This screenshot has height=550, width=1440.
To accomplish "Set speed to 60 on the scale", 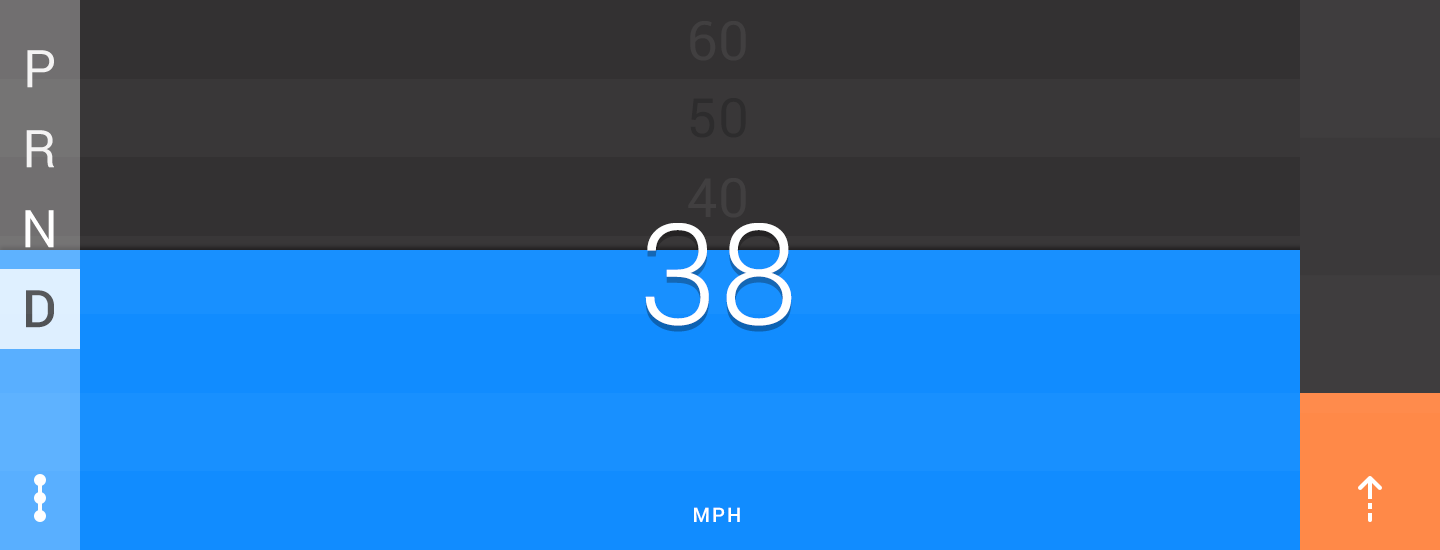I will point(718,42).
